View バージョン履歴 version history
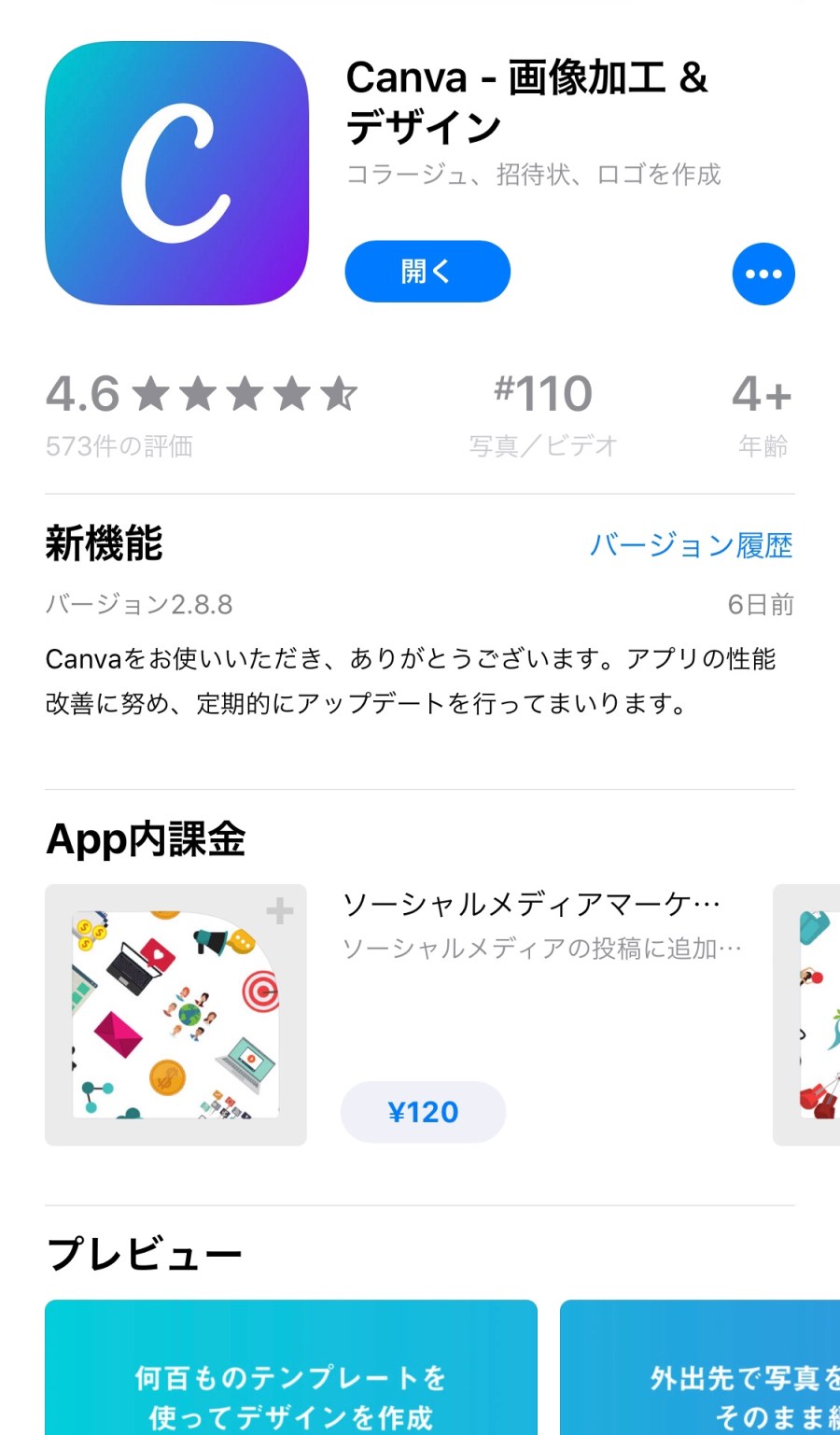This screenshot has height=1435, width=840. click(x=691, y=545)
